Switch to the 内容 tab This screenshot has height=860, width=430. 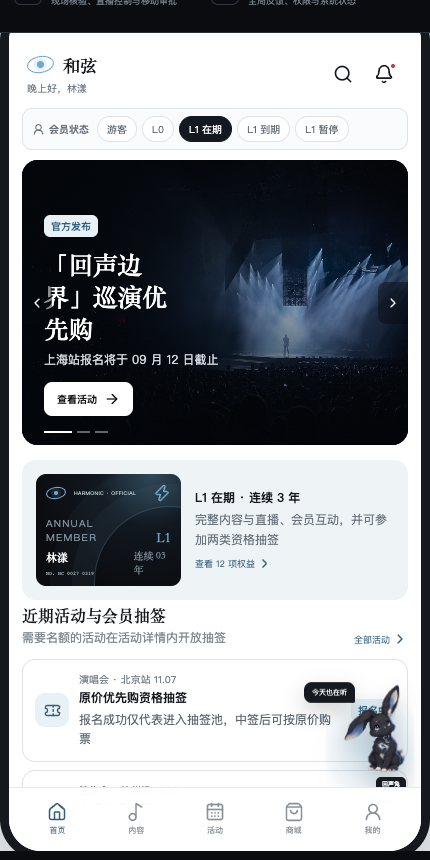pos(136,818)
